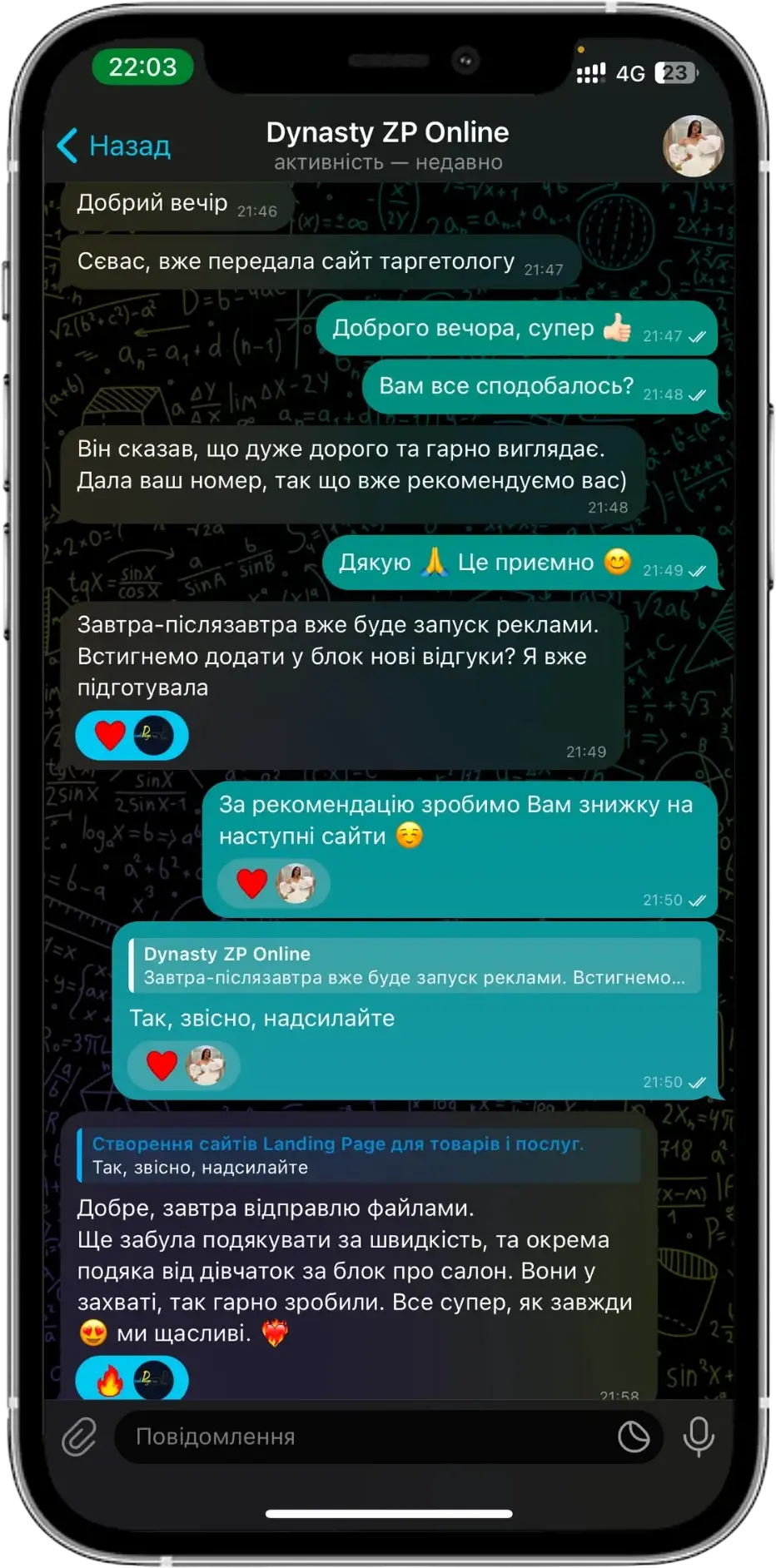Open the sticker panel icon in the input field
Screen dimensions: 776x1568
tap(634, 1437)
